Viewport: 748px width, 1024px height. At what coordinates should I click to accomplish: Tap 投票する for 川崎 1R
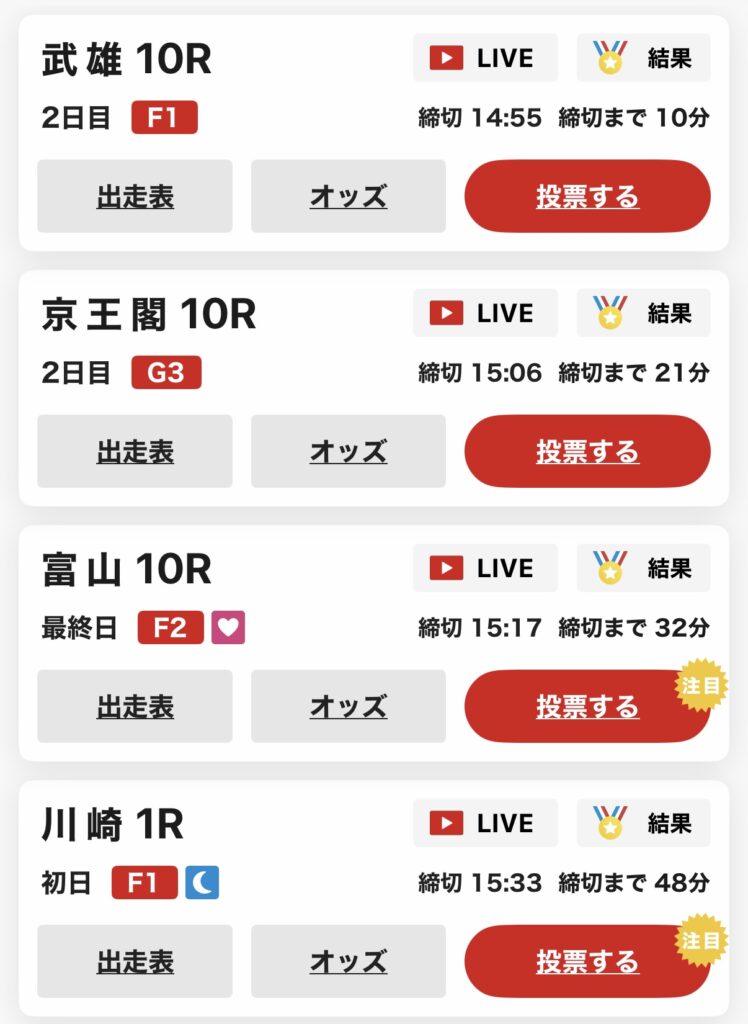587,962
